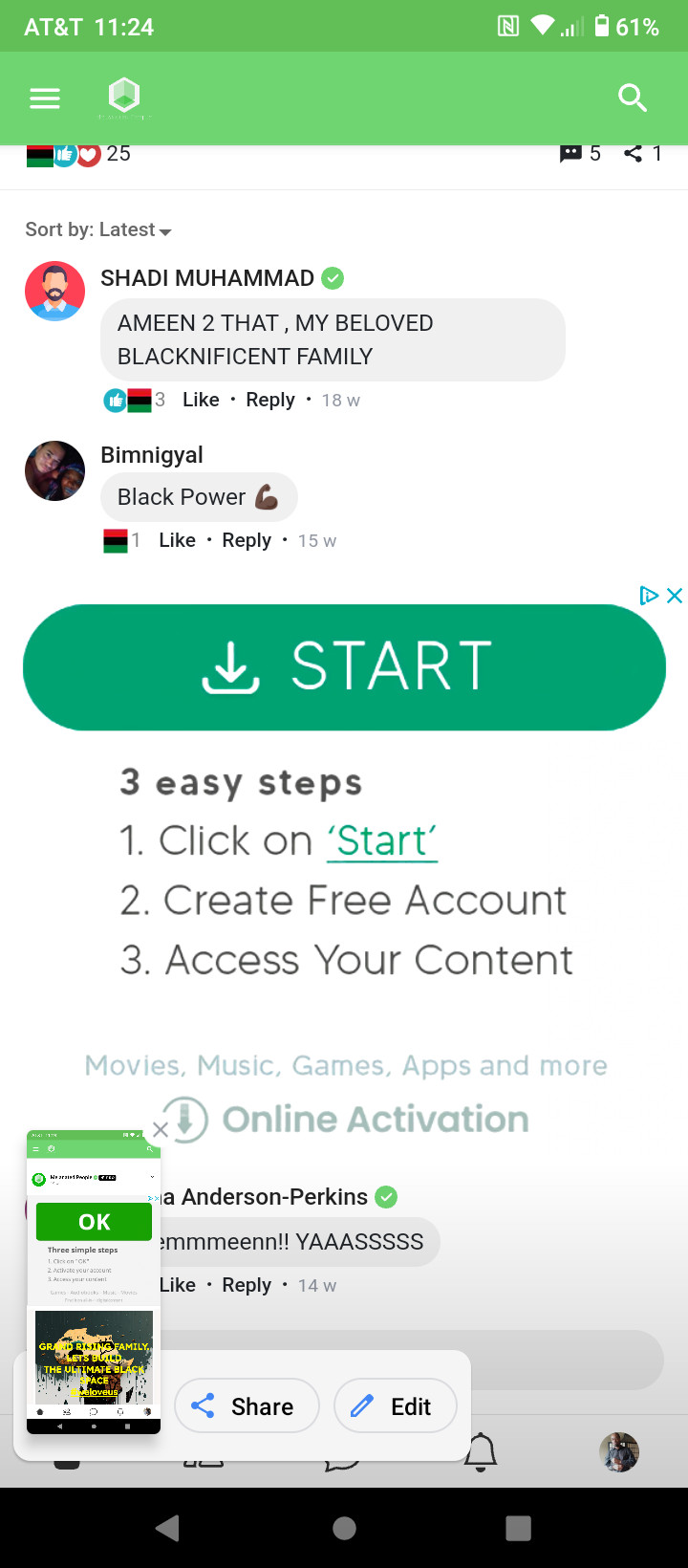Screen dimensions: 688x1568
Task: Like SHADI MUHAMMAD's comment
Action: pos(201,400)
